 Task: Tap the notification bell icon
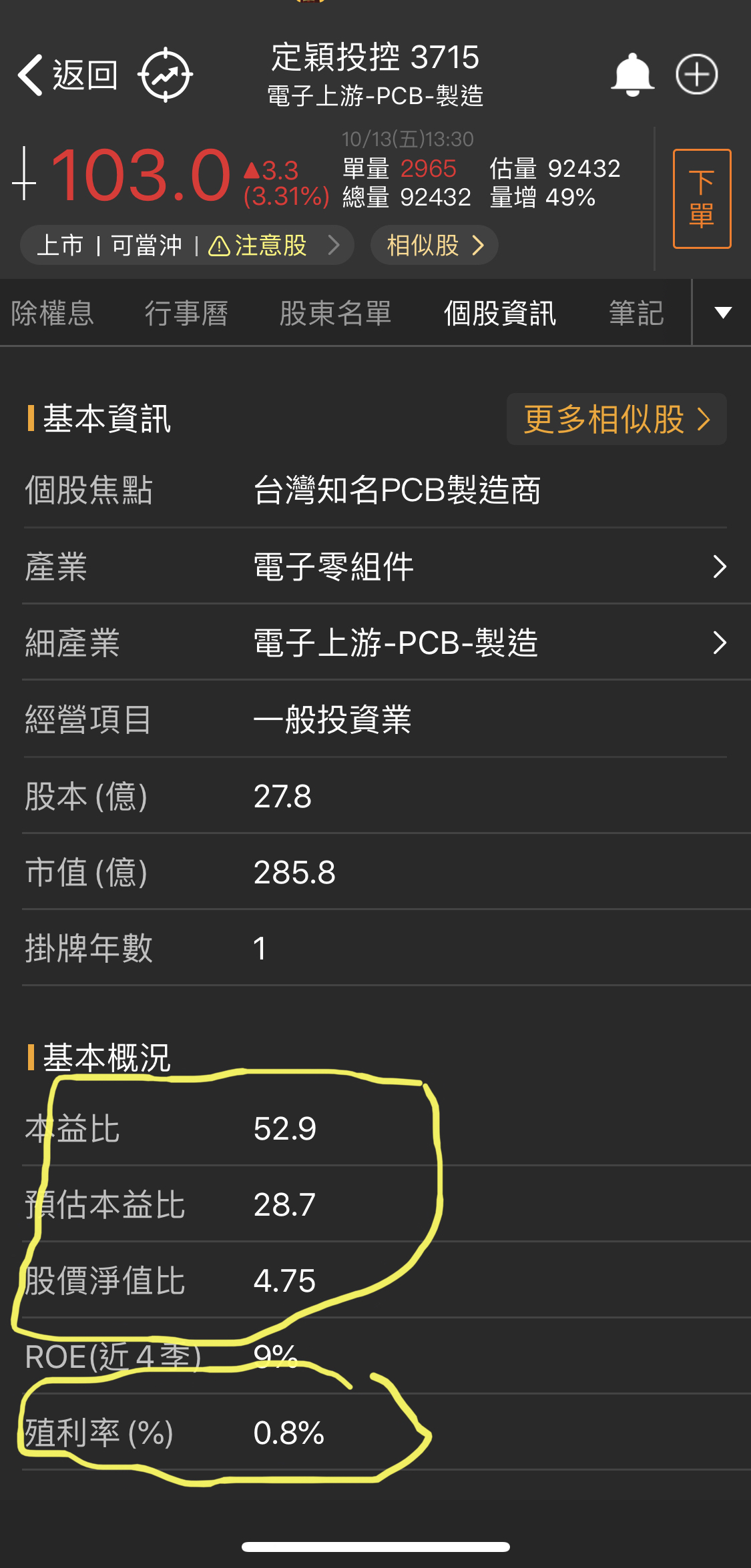point(632,75)
